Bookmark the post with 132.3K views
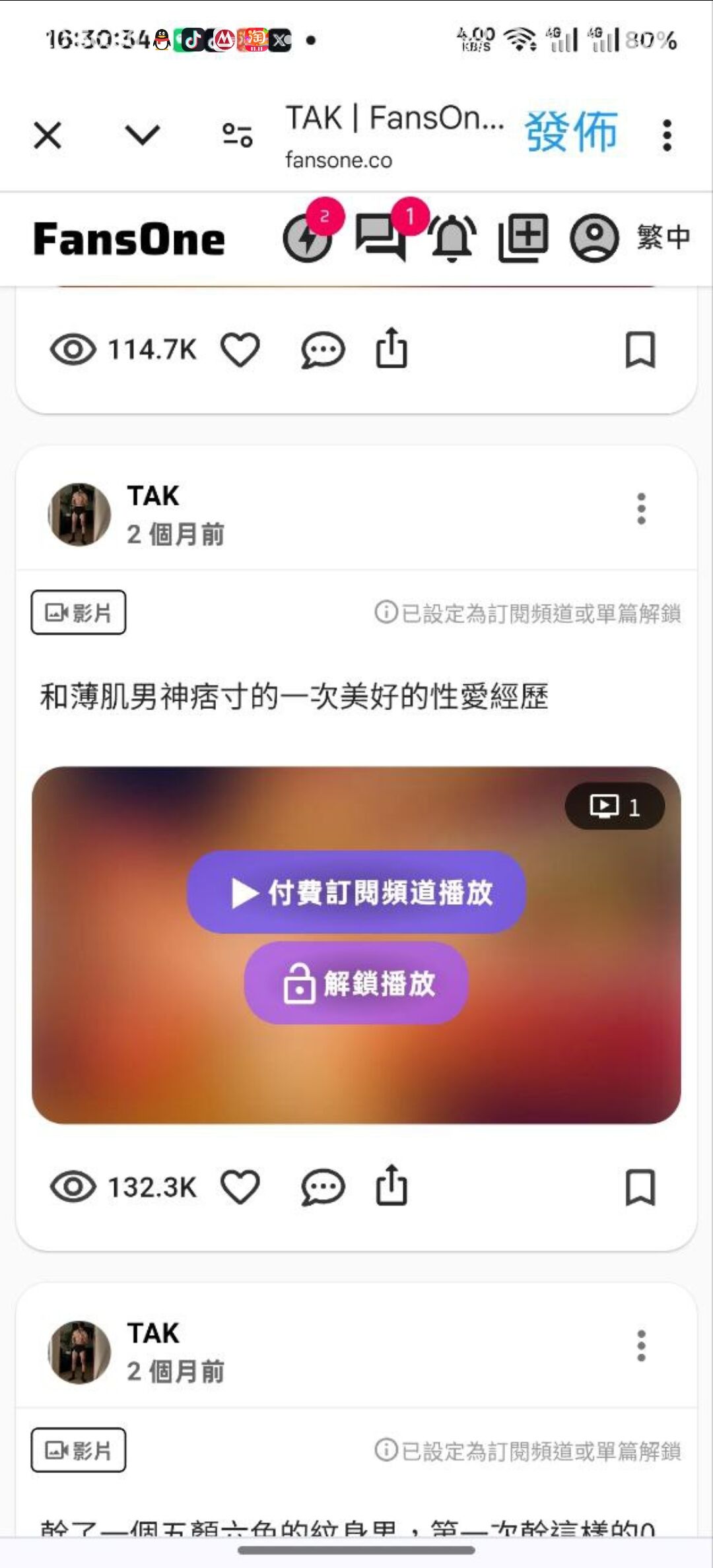The height and width of the screenshot is (1568, 713). [640, 1187]
